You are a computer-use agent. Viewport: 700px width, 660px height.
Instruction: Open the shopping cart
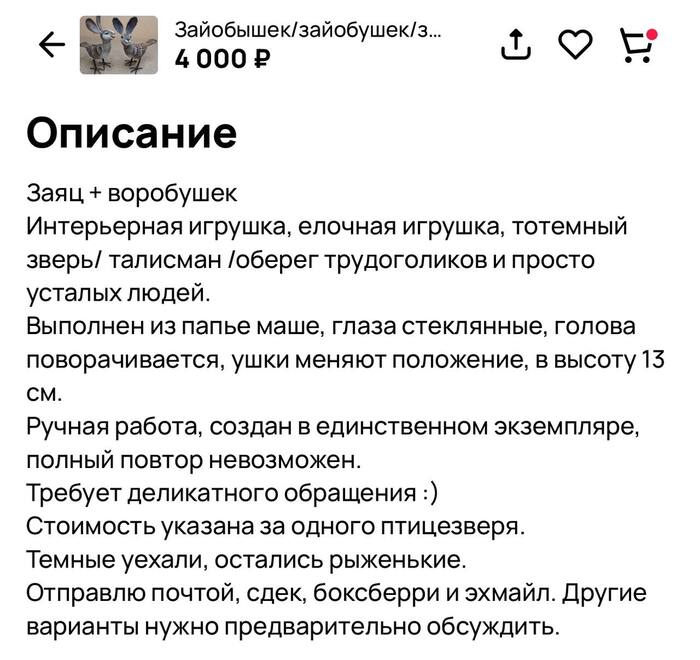[636, 45]
